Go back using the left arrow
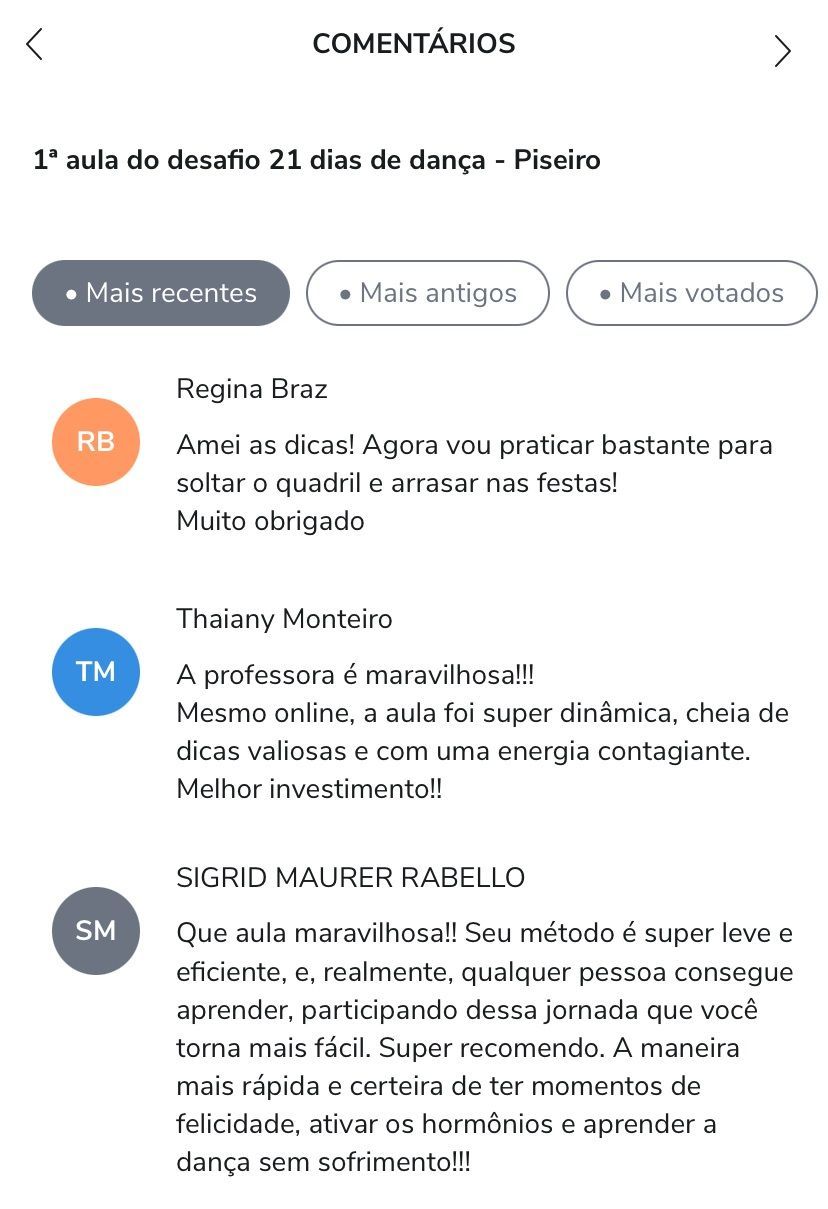The width and height of the screenshot is (828, 1209). (35, 45)
